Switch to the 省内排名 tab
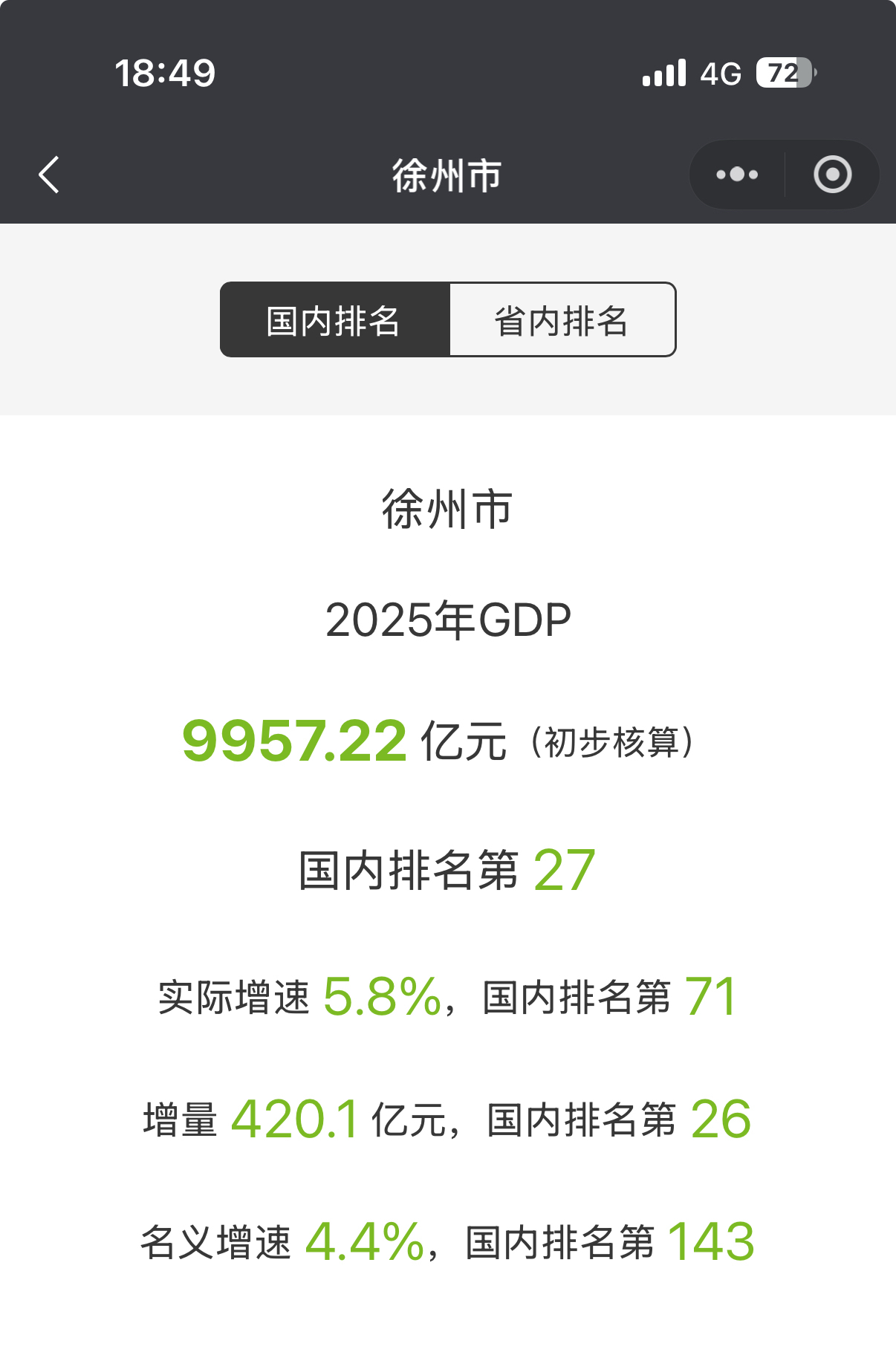Viewport: 896px width, 1355px height. pos(562,320)
